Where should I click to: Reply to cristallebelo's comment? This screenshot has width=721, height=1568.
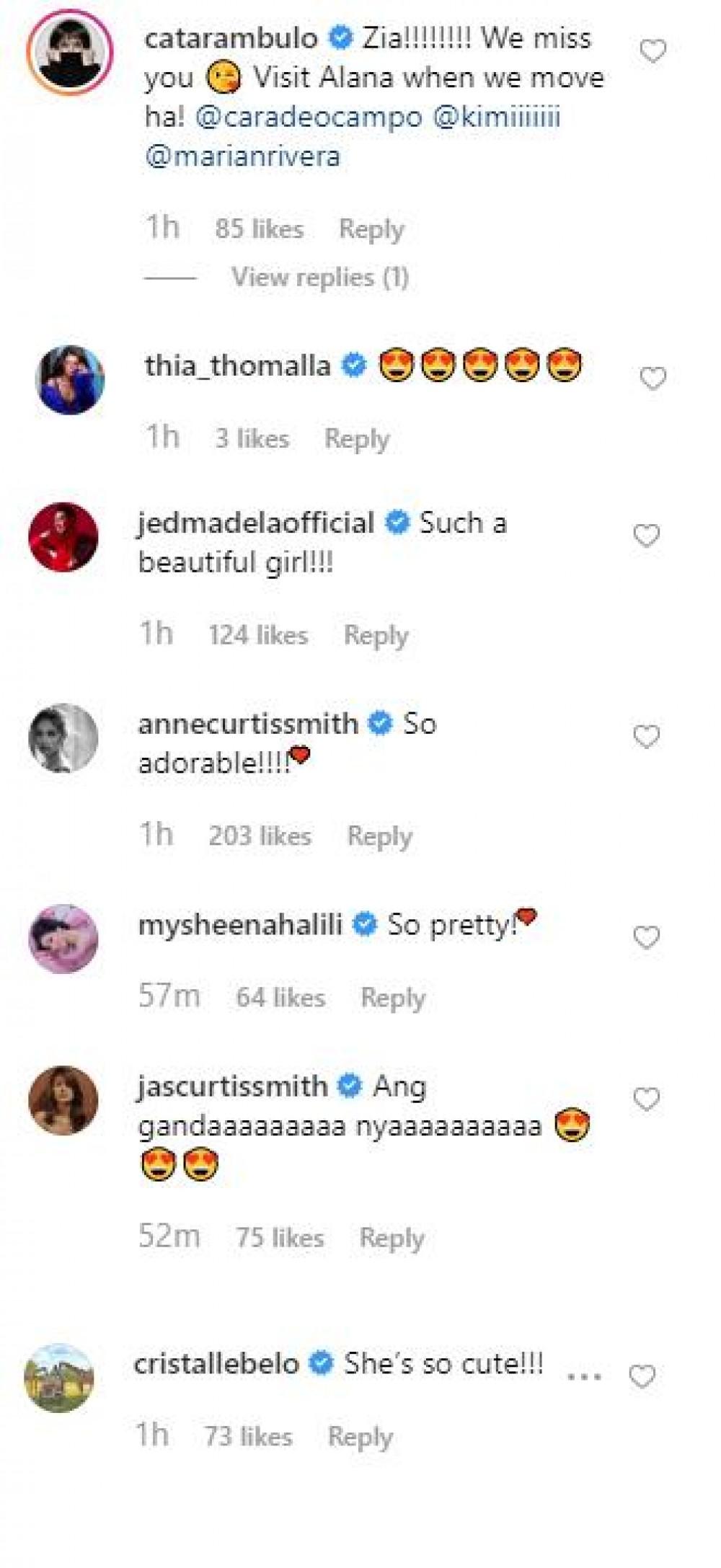(x=360, y=1437)
